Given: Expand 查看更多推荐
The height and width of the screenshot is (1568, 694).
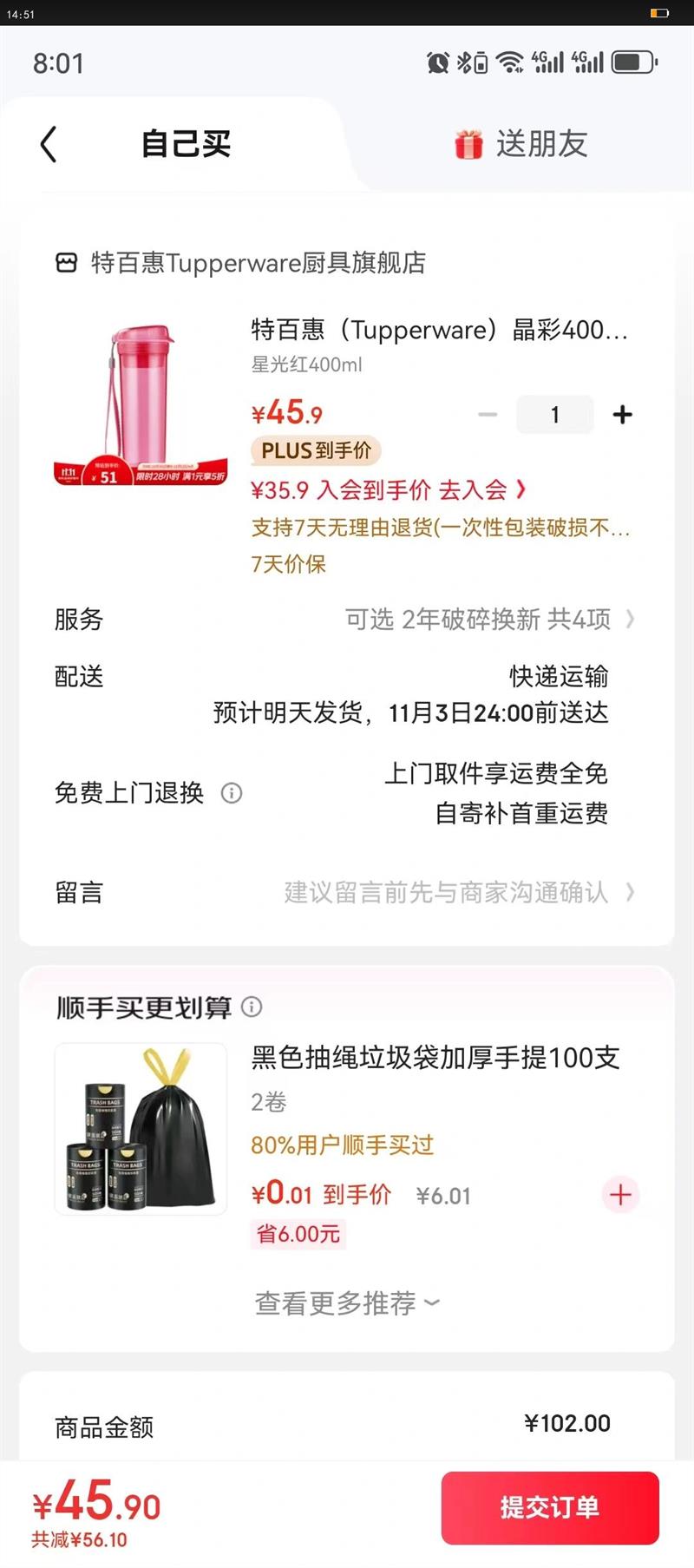Looking at the screenshot, I should click(347, 1303).
